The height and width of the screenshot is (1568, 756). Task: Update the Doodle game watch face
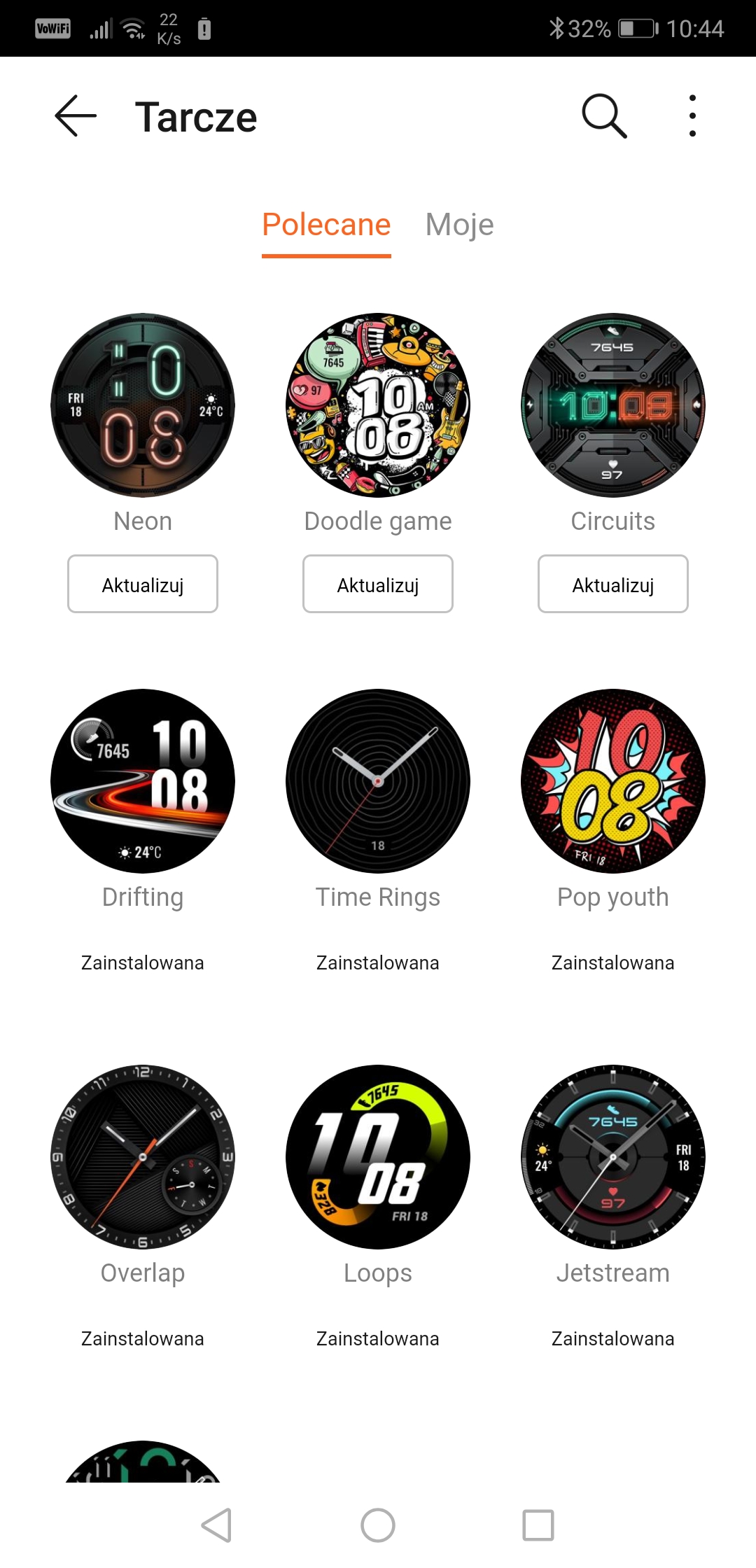378,584
